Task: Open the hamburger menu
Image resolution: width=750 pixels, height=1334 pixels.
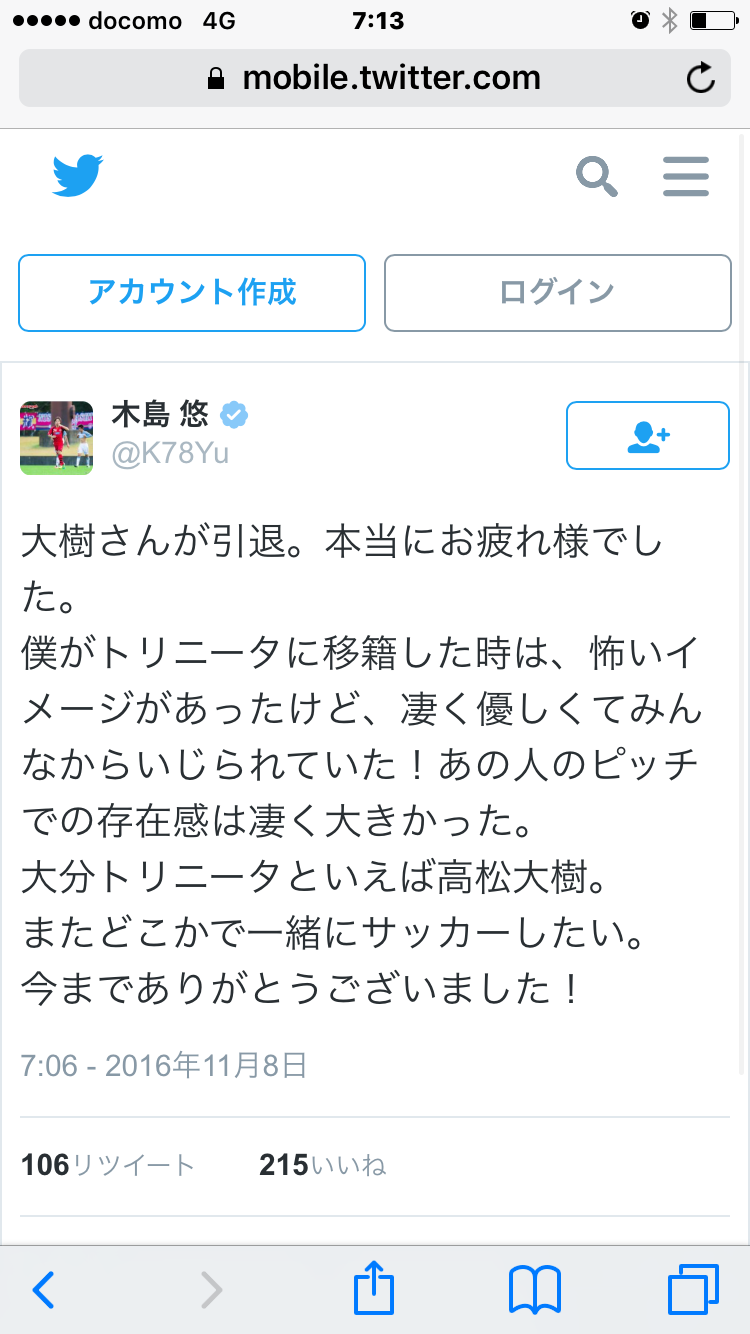Action: click(686, 177)
